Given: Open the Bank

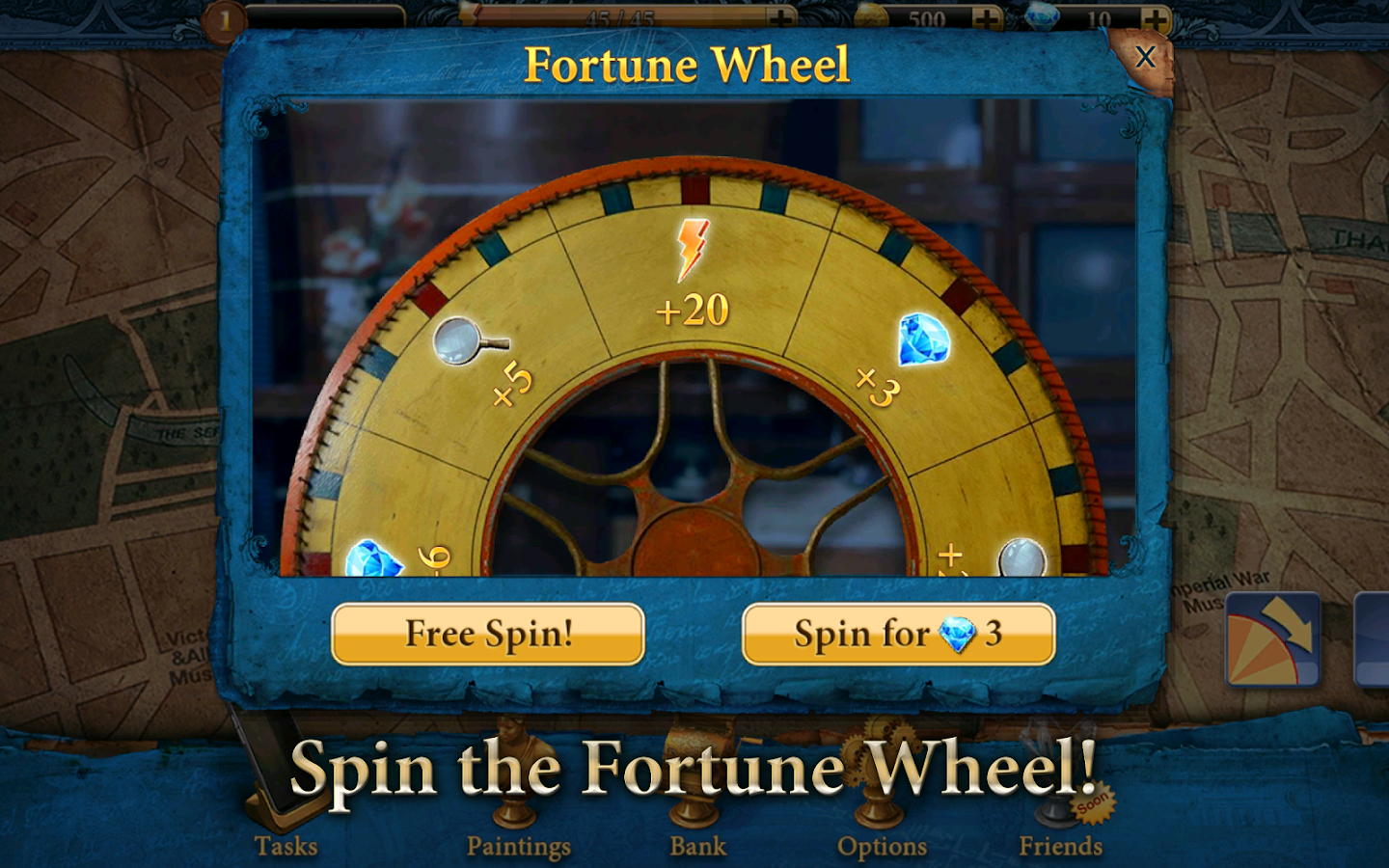Looking at the screenshot, I should click(x=697, y=846).
